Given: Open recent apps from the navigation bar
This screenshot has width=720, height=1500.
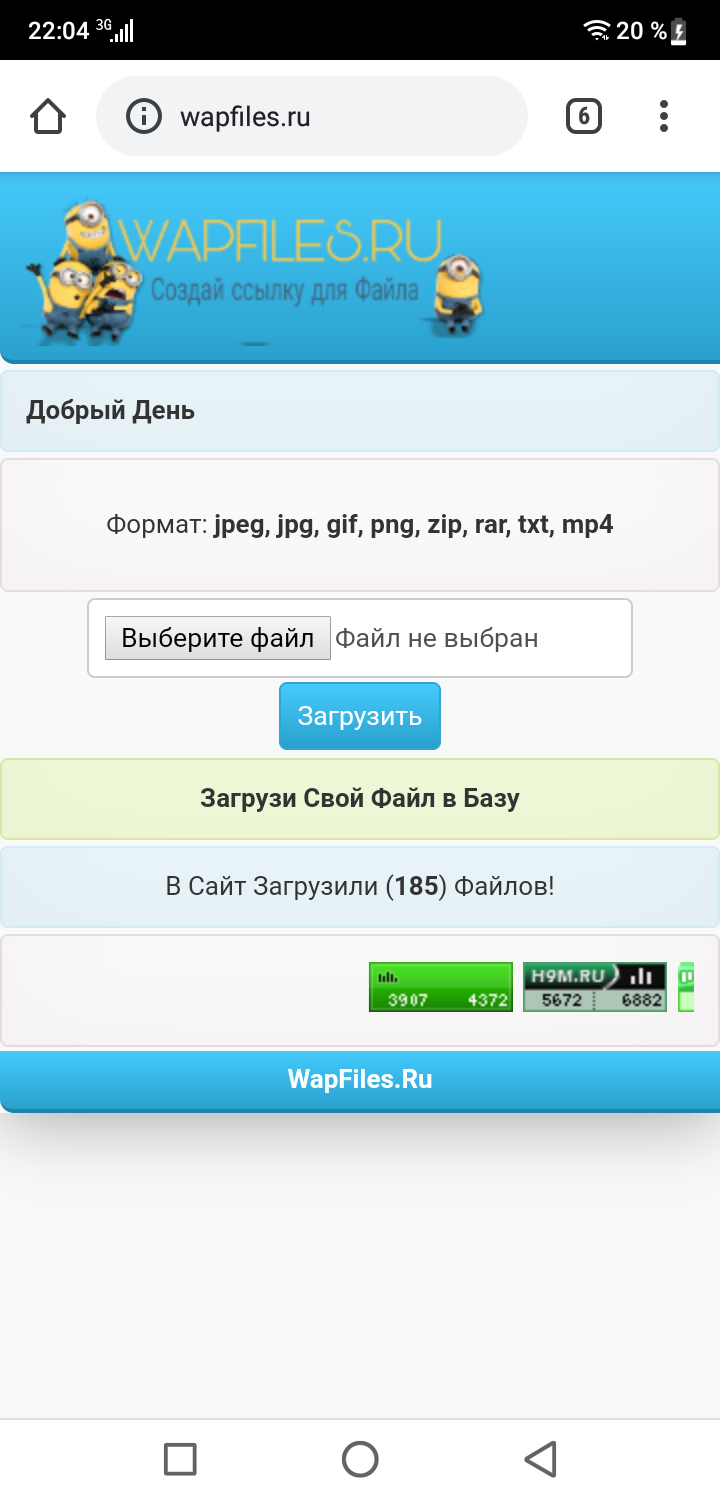Looking at the screenshot, I should [x=180, y=1459].
